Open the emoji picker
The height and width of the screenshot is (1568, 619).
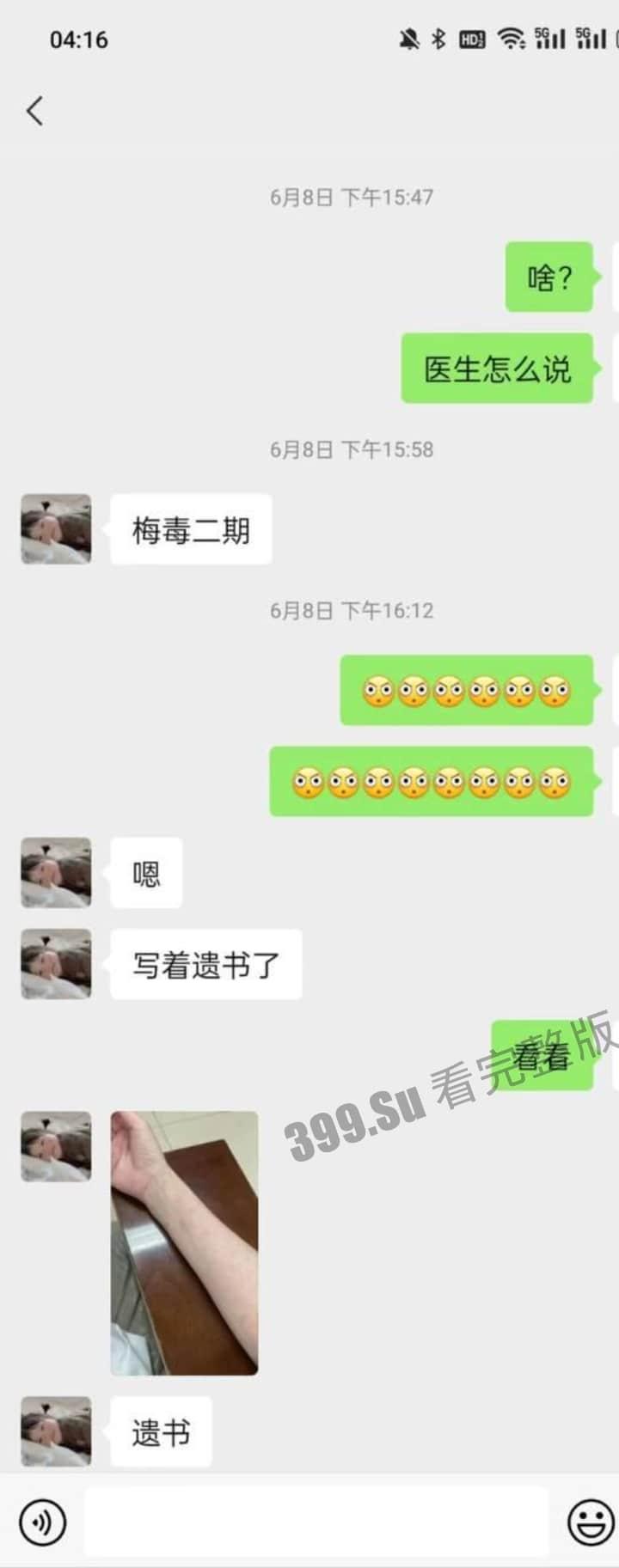[x=591, y=1522]
